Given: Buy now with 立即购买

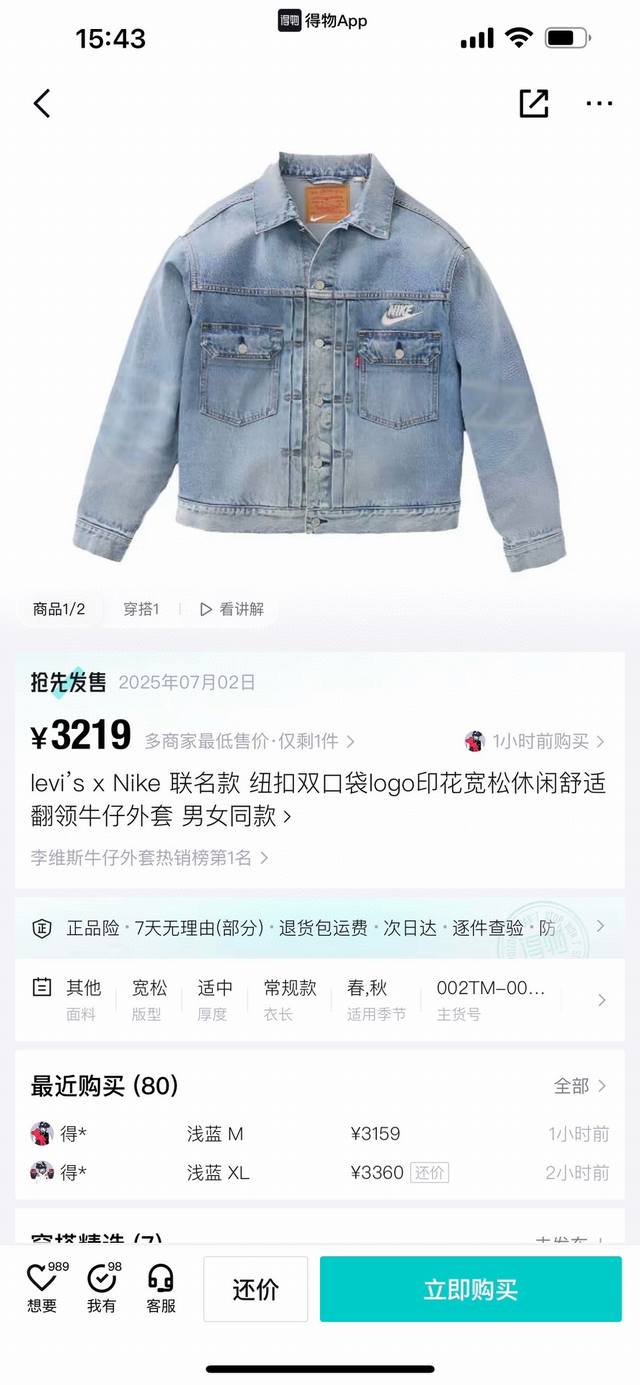Looking at the screenshot, I should pos(470,1289).
